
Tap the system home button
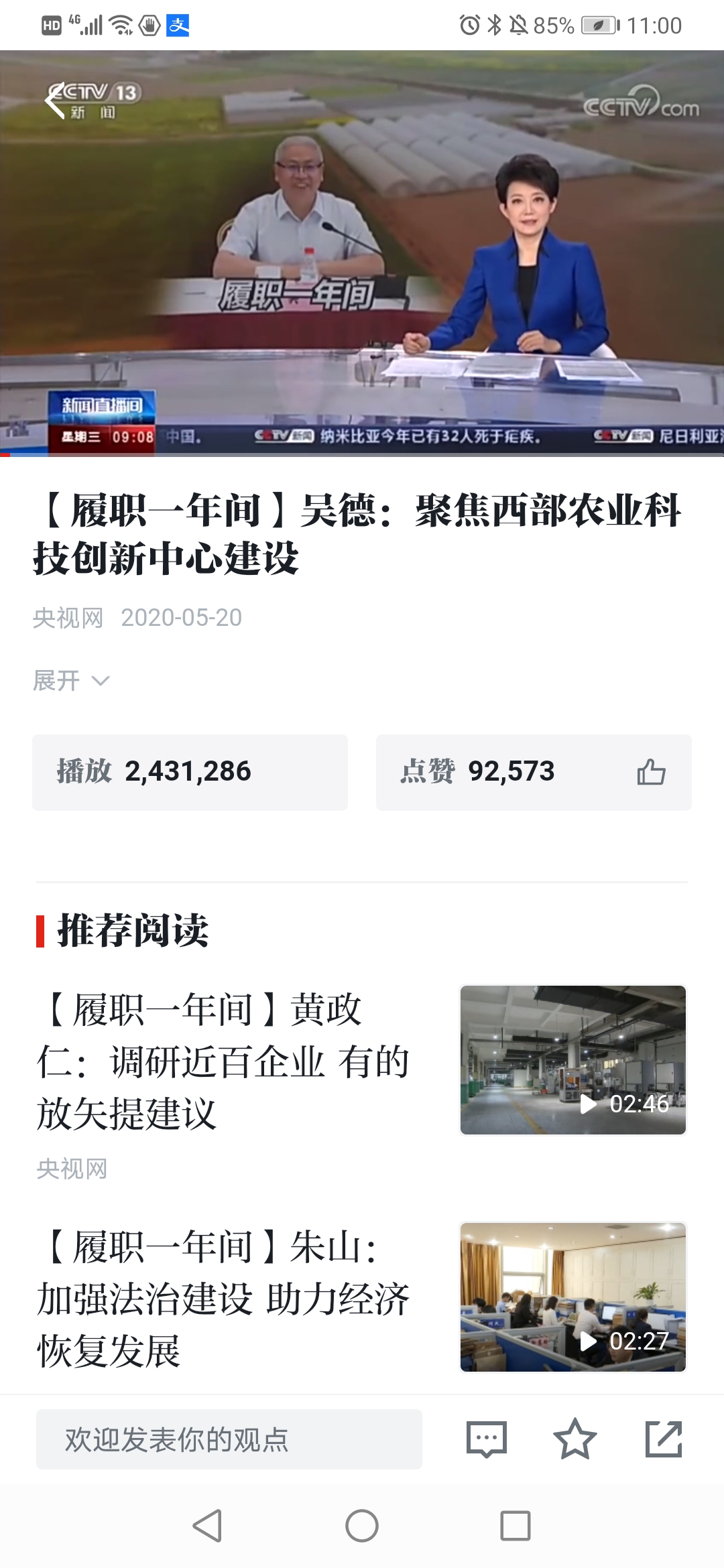point(362,1526)
